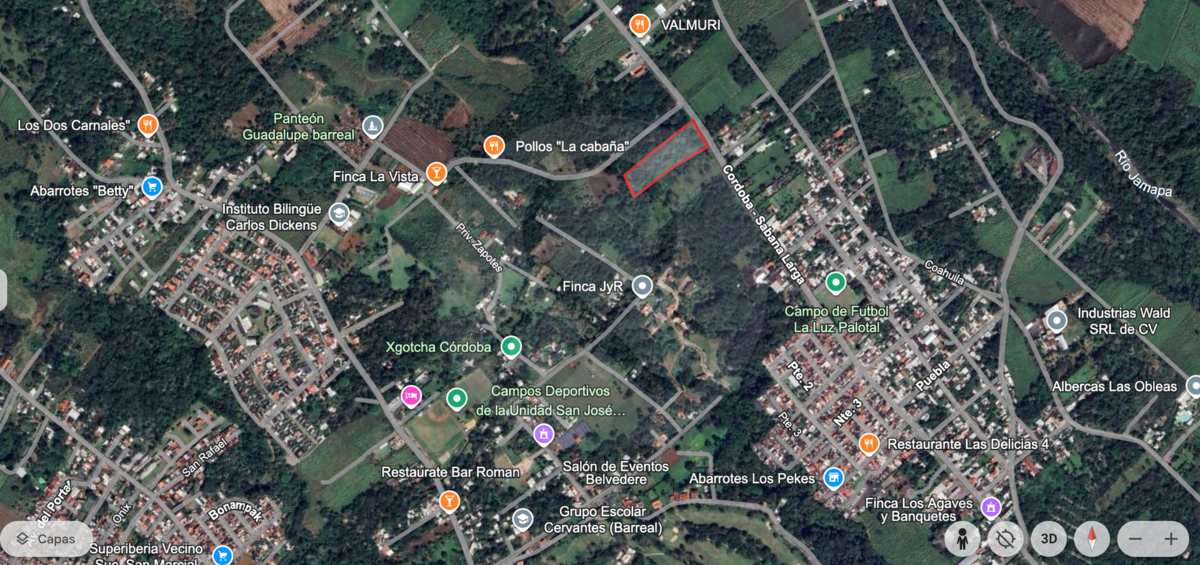Image resolution: width=1200 pixels, height=565 pixels.
Task: Reset map orientation with compass
Action: (1092, 539)
